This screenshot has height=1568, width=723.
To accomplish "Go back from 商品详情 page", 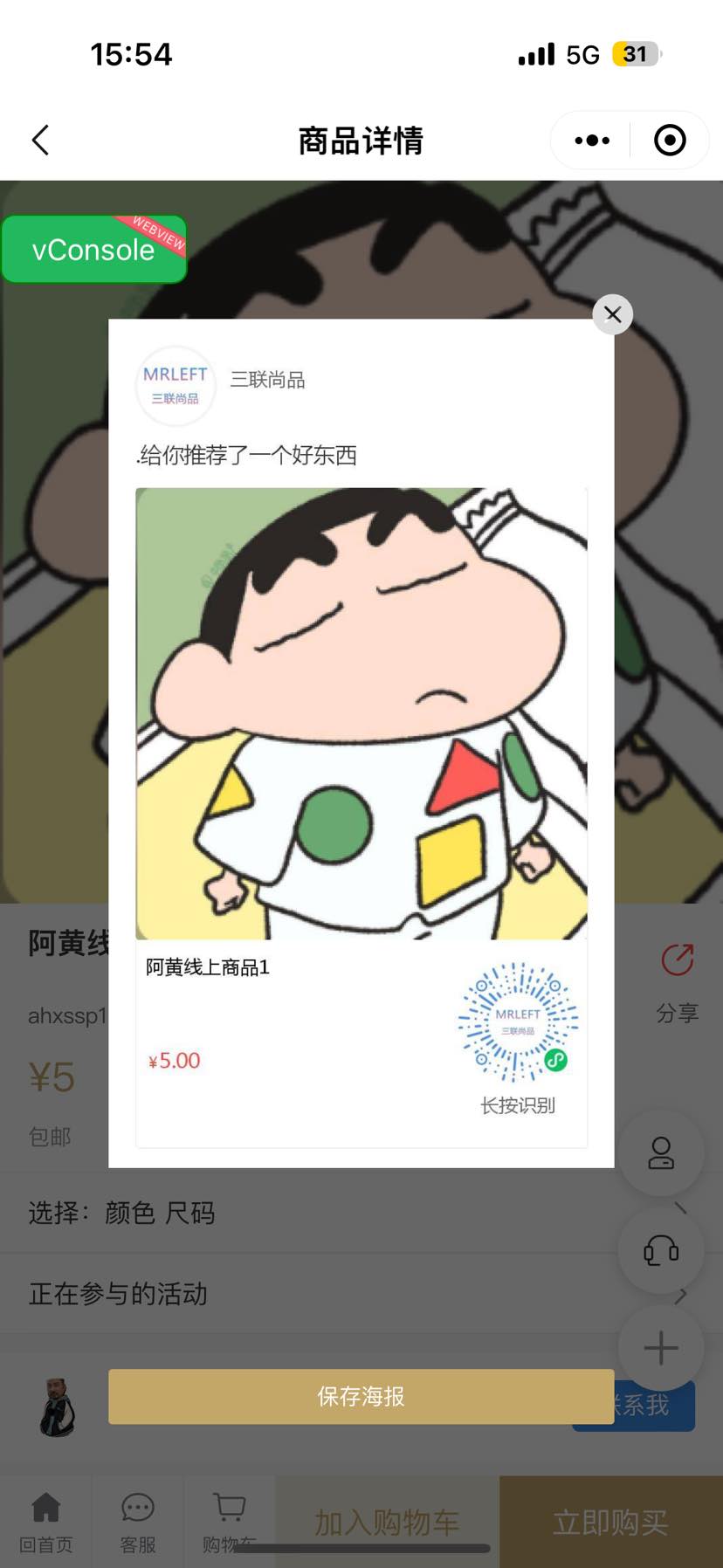I will [41, 141].
